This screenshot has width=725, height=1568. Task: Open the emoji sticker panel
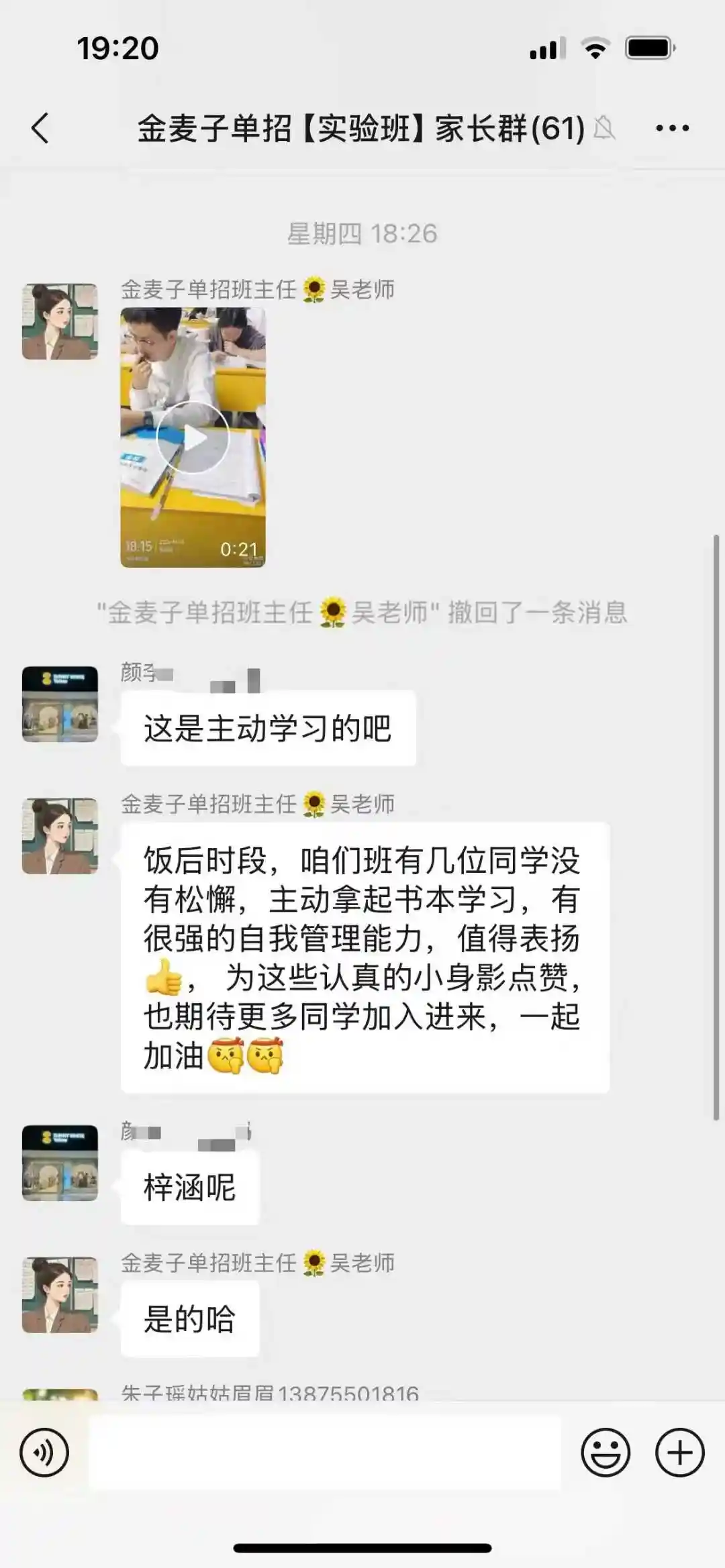(606, 1453)
